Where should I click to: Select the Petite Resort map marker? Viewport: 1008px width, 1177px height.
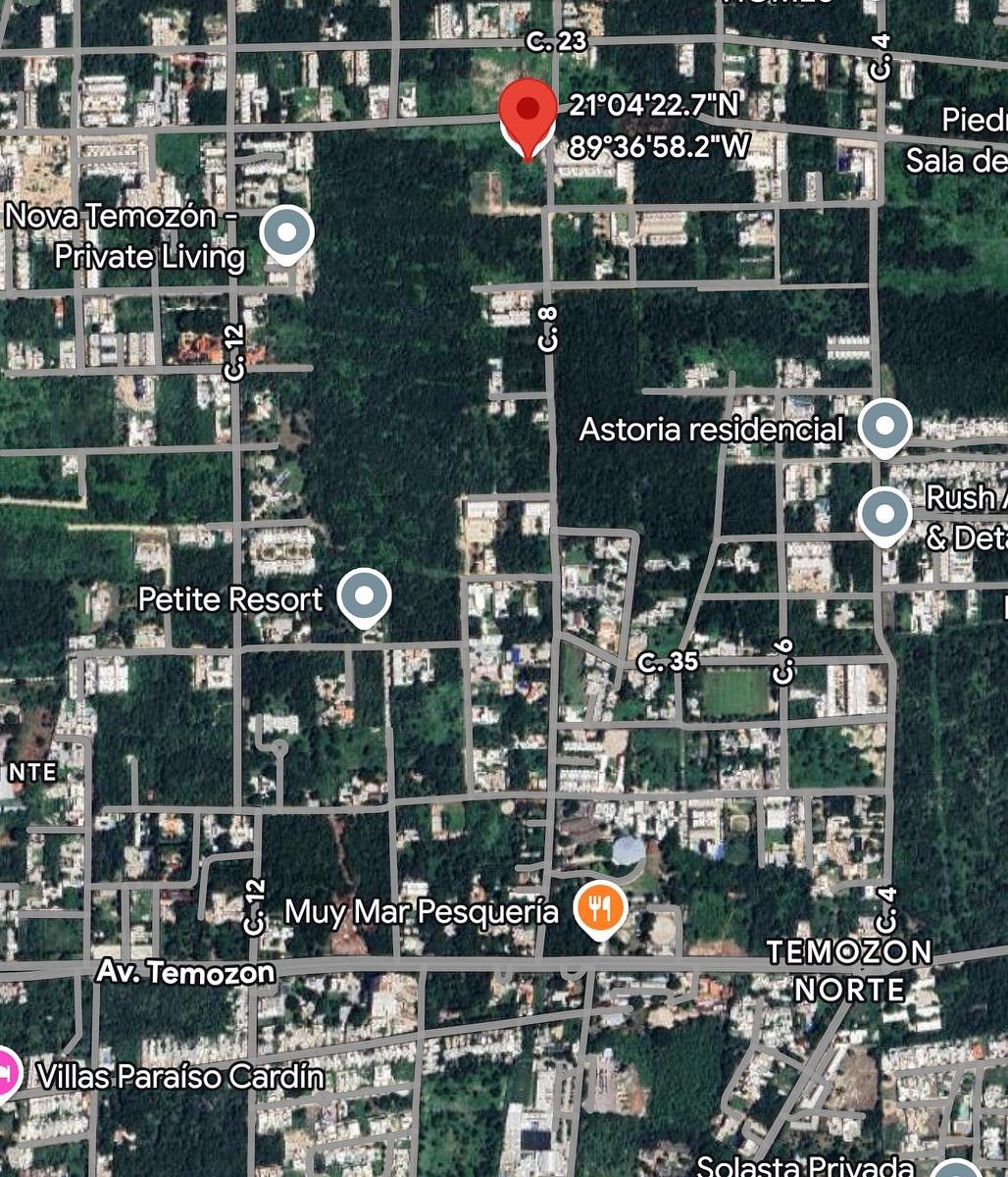click(x=364, y=595)
